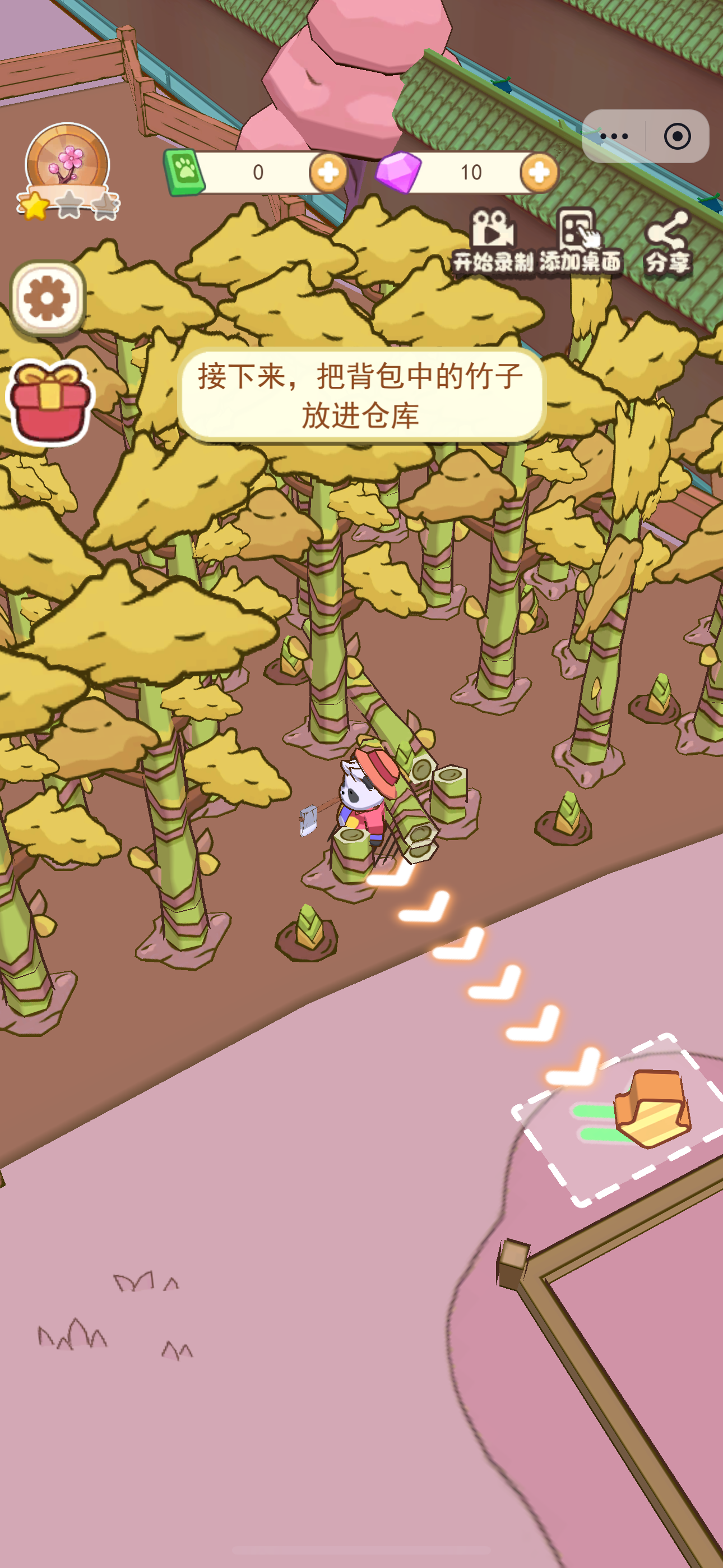Add game to desktop (添加桌面)
This screenshot has width=723, height=1568.
[579, 243]
